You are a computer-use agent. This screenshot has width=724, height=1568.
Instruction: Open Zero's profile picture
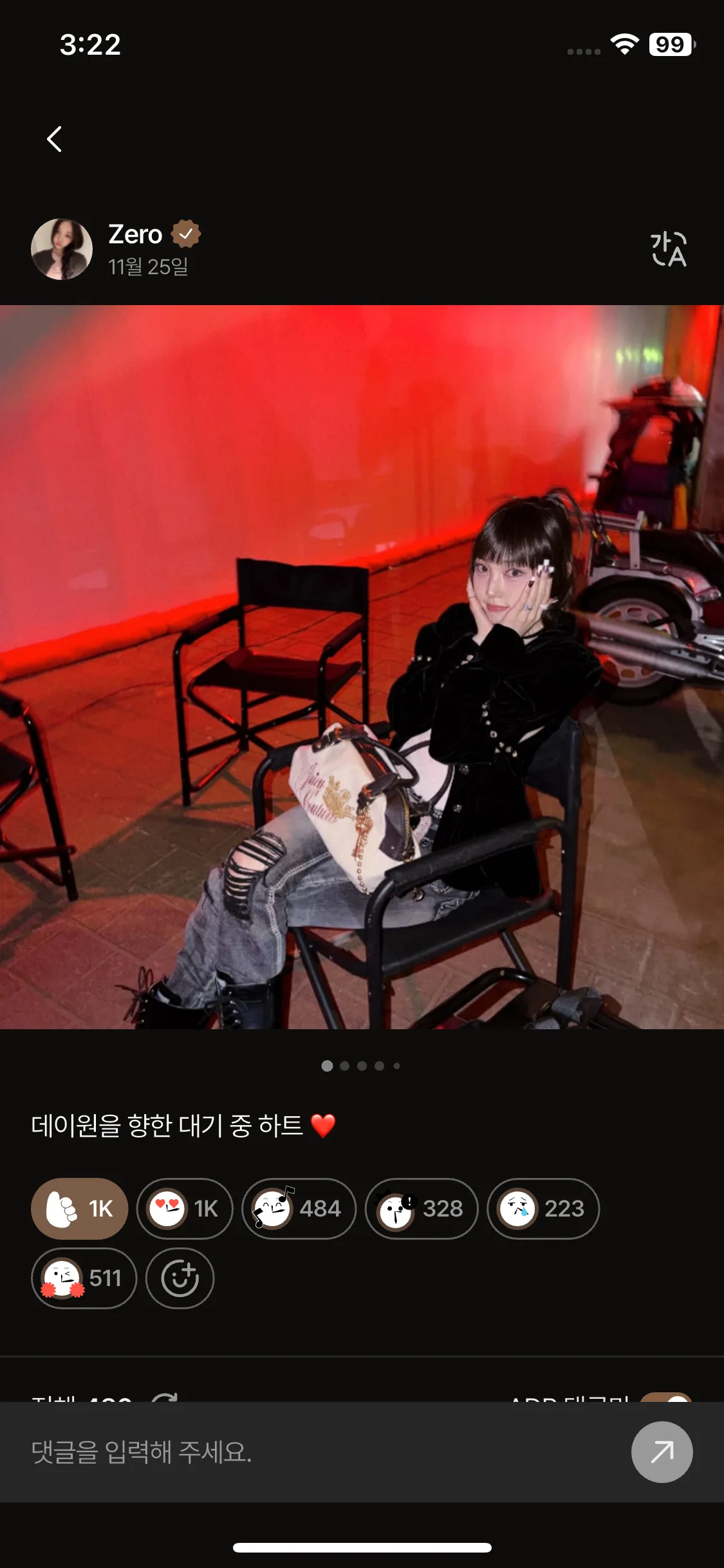(x=62, y=249)
